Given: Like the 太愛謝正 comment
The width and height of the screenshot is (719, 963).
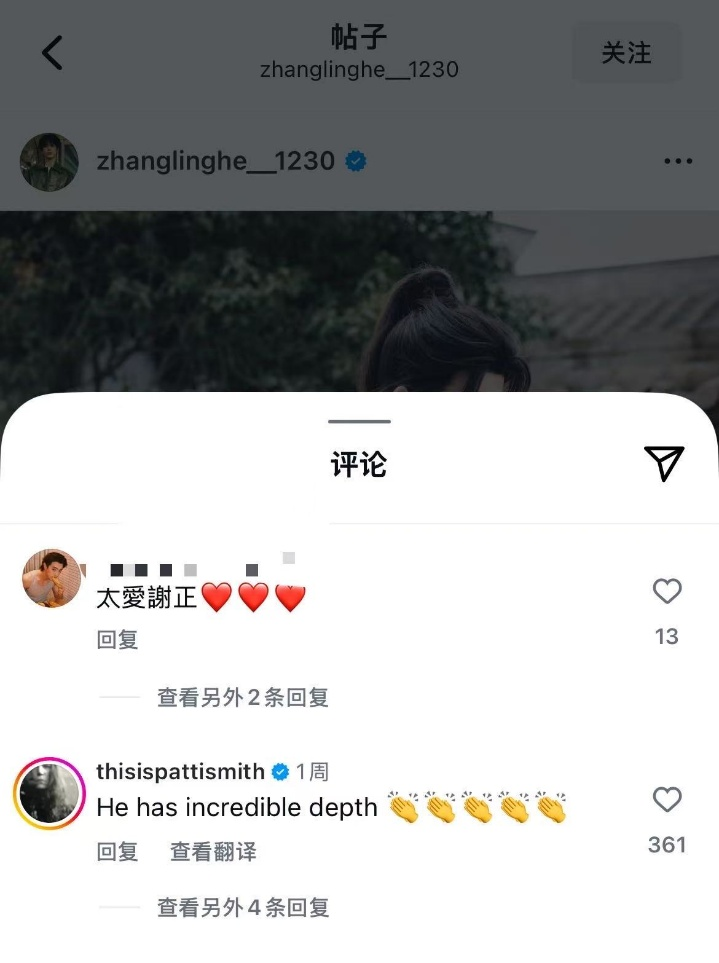Looking at the screenshot, I should tap(666, 592).
